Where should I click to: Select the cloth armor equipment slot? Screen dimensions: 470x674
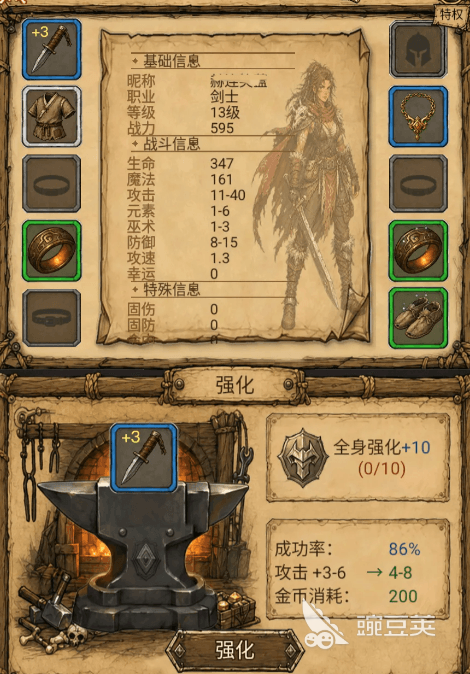[x=52, y=116]
